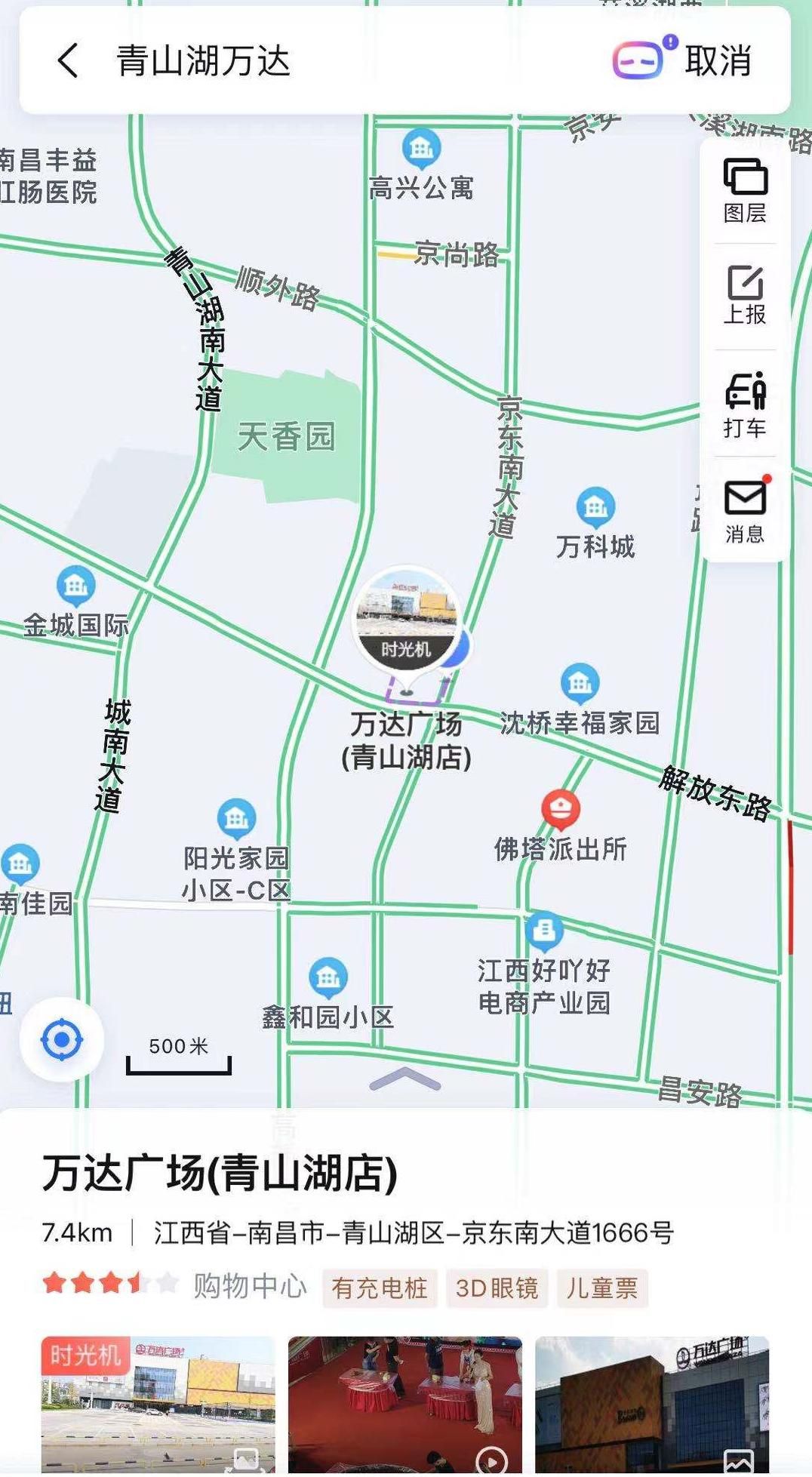
Task: Tap the 儿童票 tag
Action: point(602,1288)
